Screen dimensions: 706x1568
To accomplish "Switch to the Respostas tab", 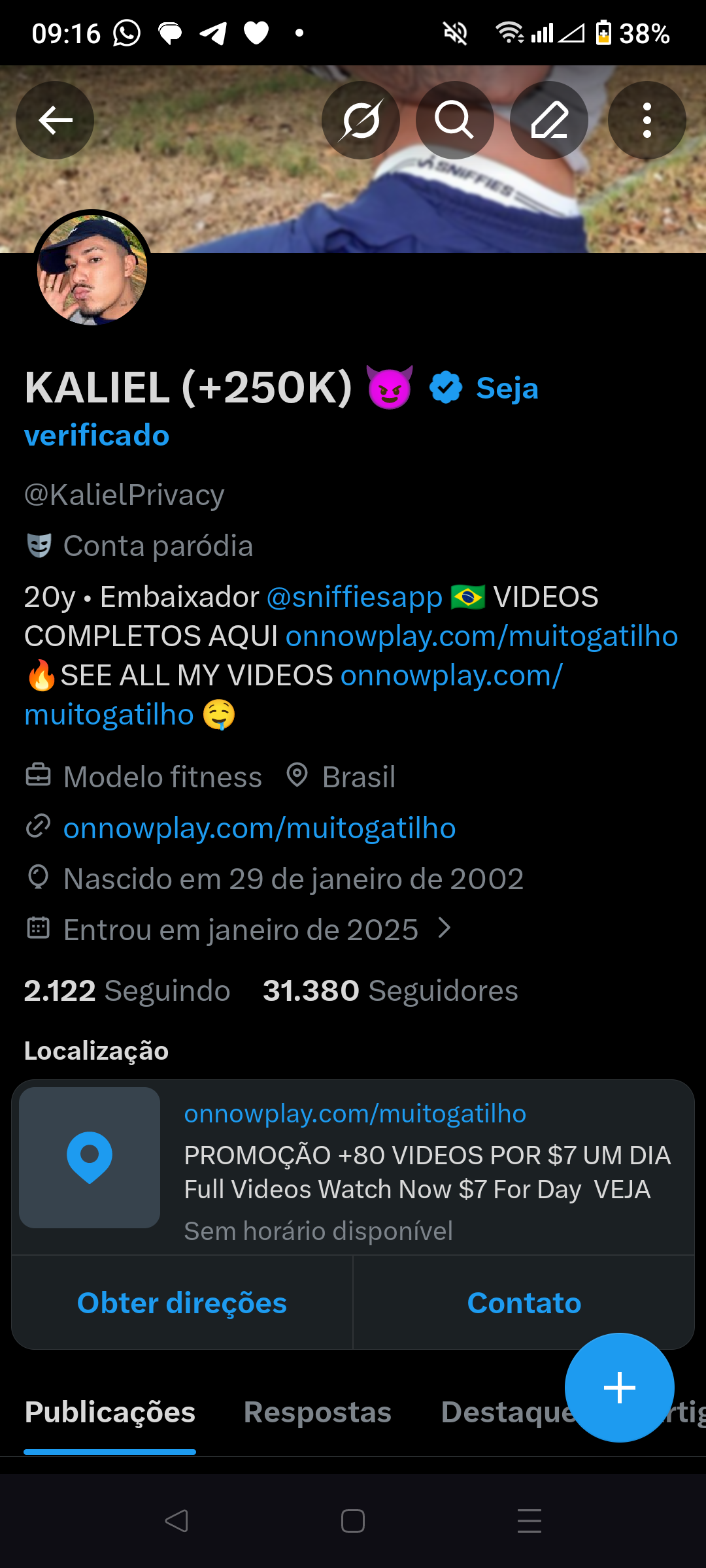I will tap(317, 1413).
